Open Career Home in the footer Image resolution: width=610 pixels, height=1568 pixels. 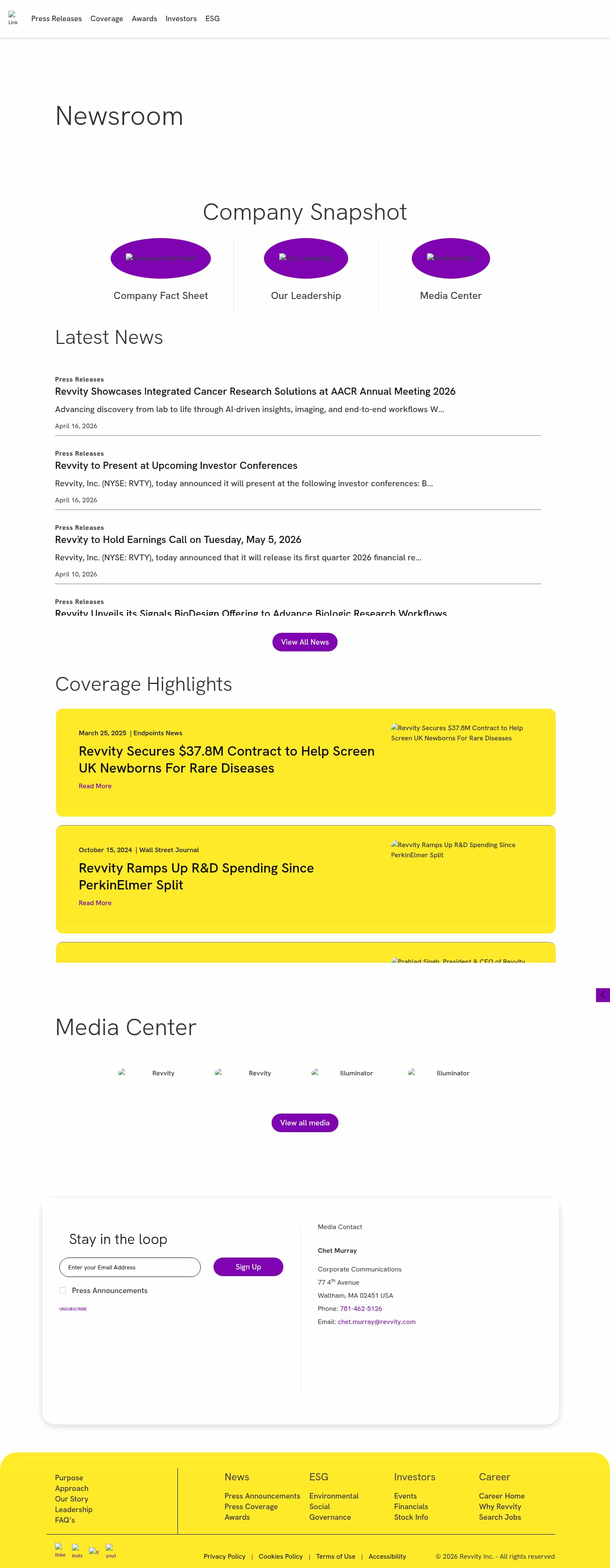point(501,1496)
